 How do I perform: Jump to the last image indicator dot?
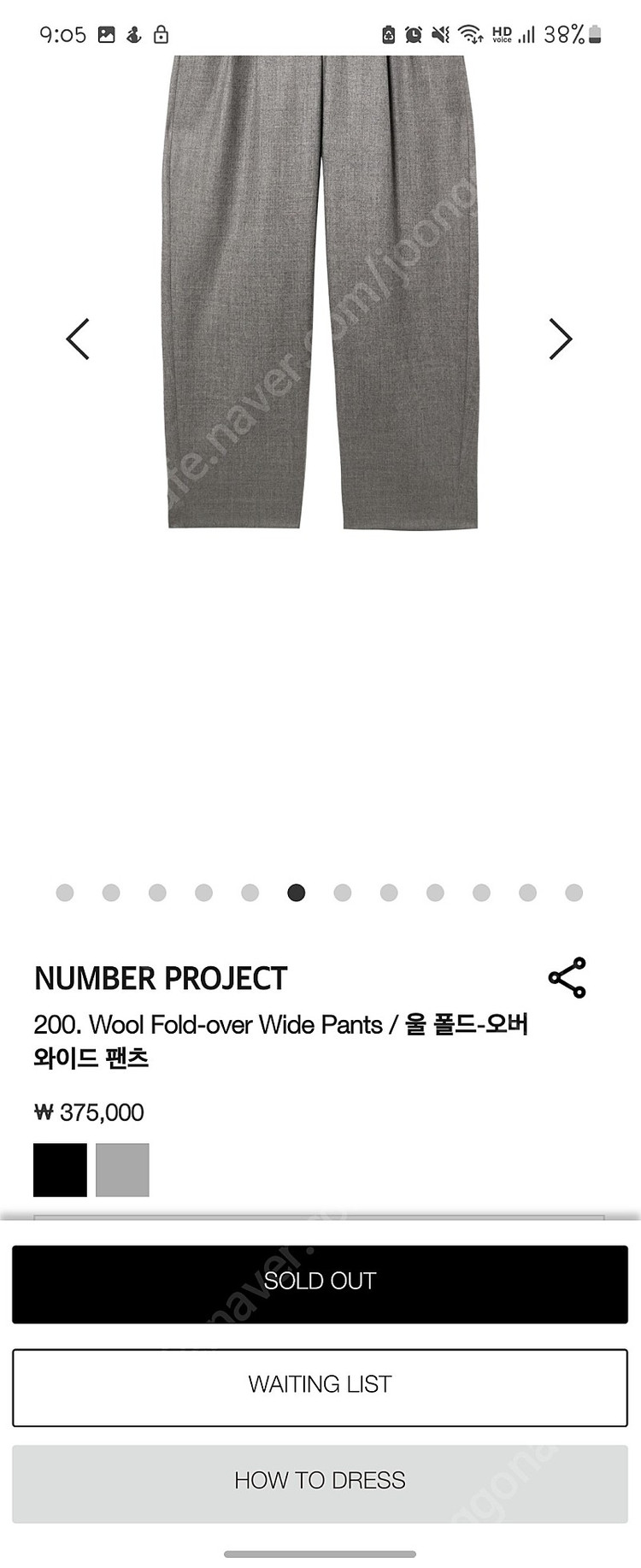573,893
